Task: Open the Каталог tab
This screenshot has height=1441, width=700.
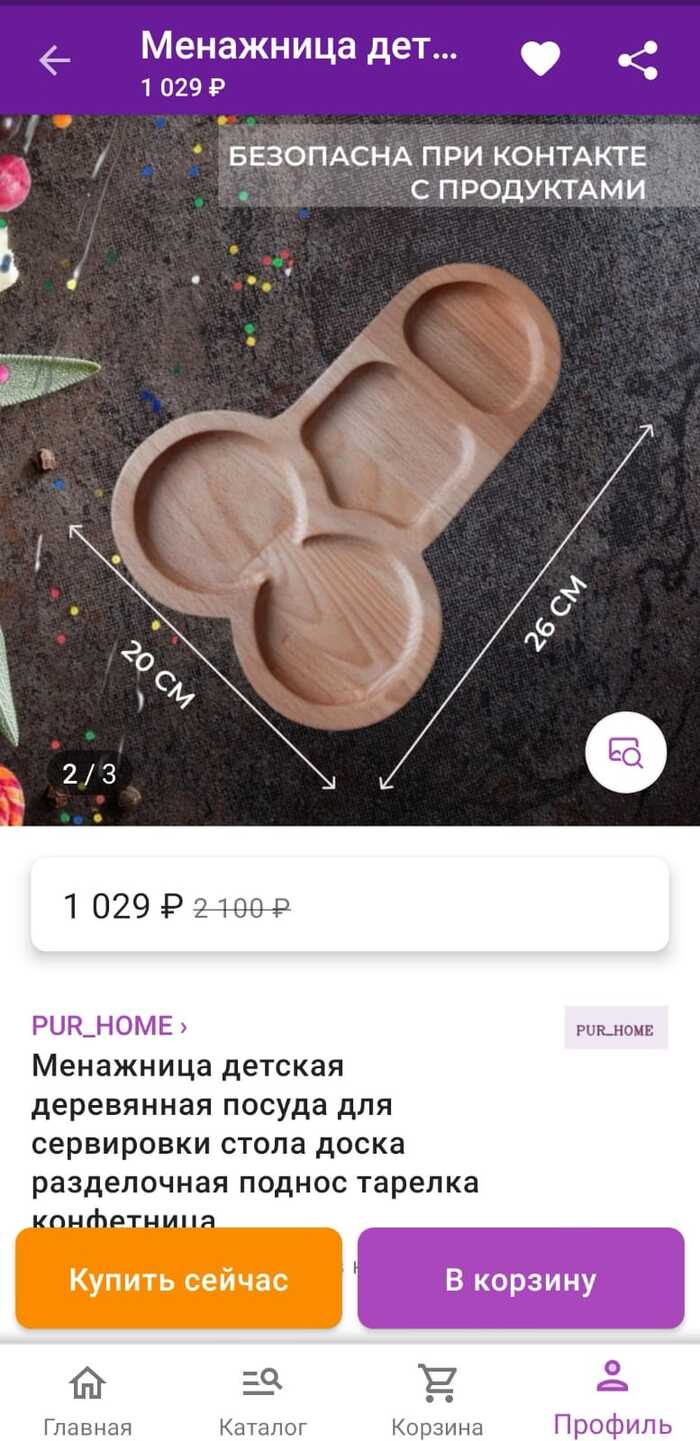Action: point(262,1400)
